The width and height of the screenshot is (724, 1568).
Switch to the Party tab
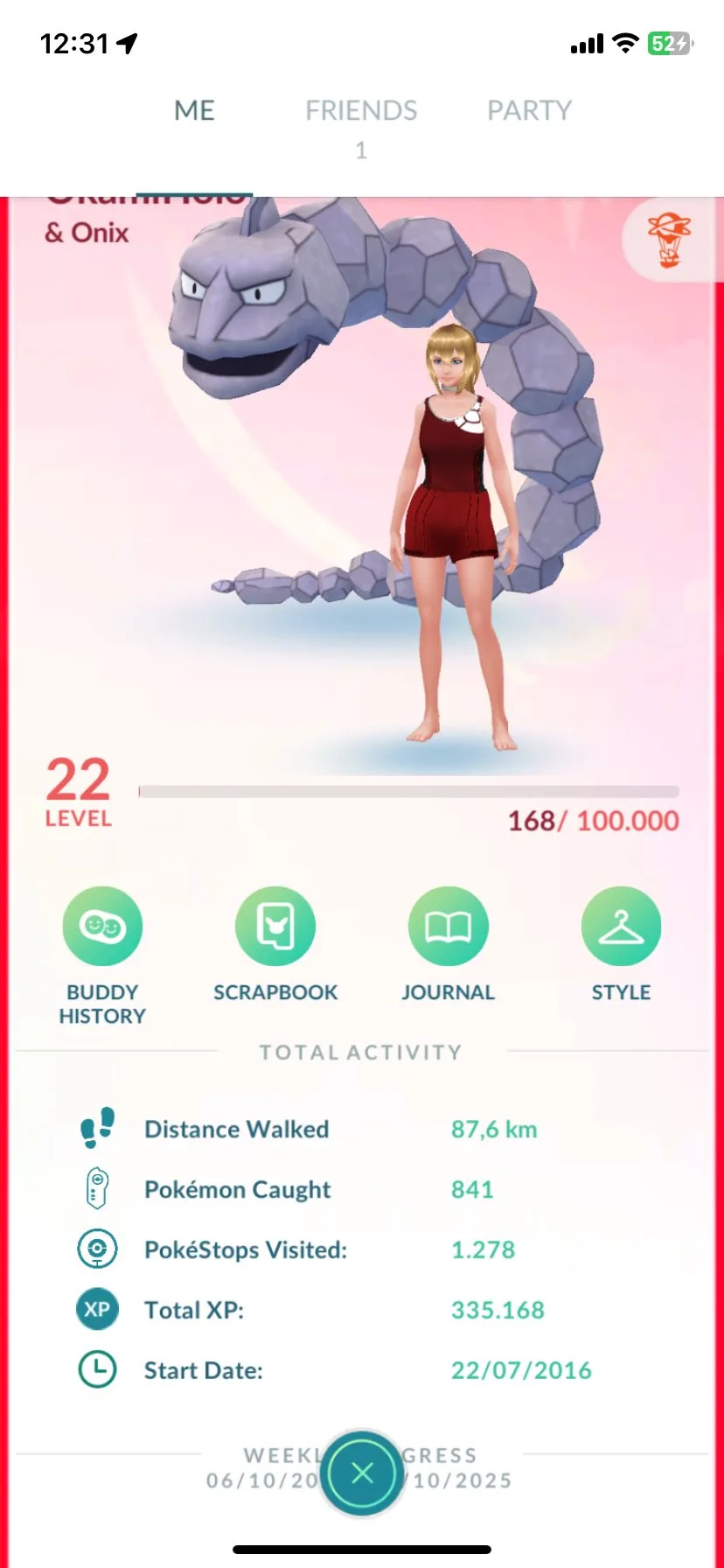[529, 111]
